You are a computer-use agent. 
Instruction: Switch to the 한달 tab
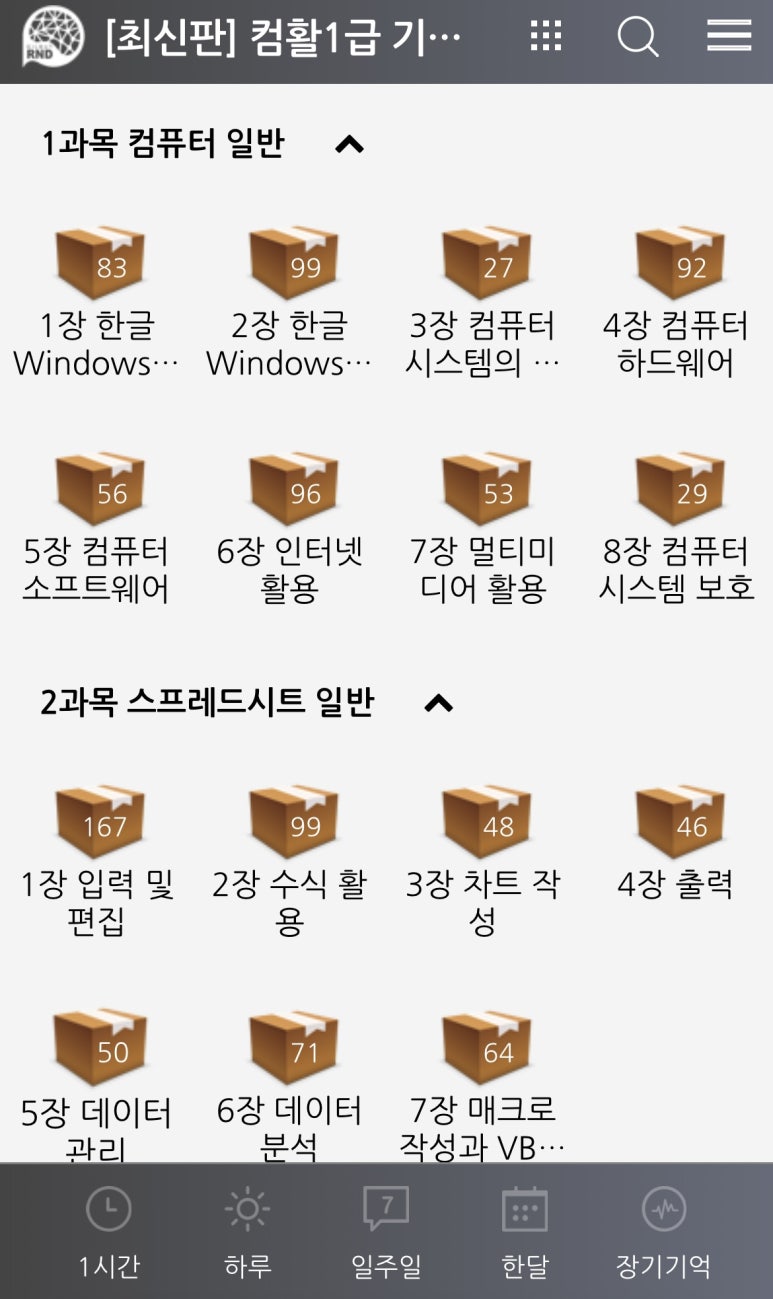tap(524, 1230)
